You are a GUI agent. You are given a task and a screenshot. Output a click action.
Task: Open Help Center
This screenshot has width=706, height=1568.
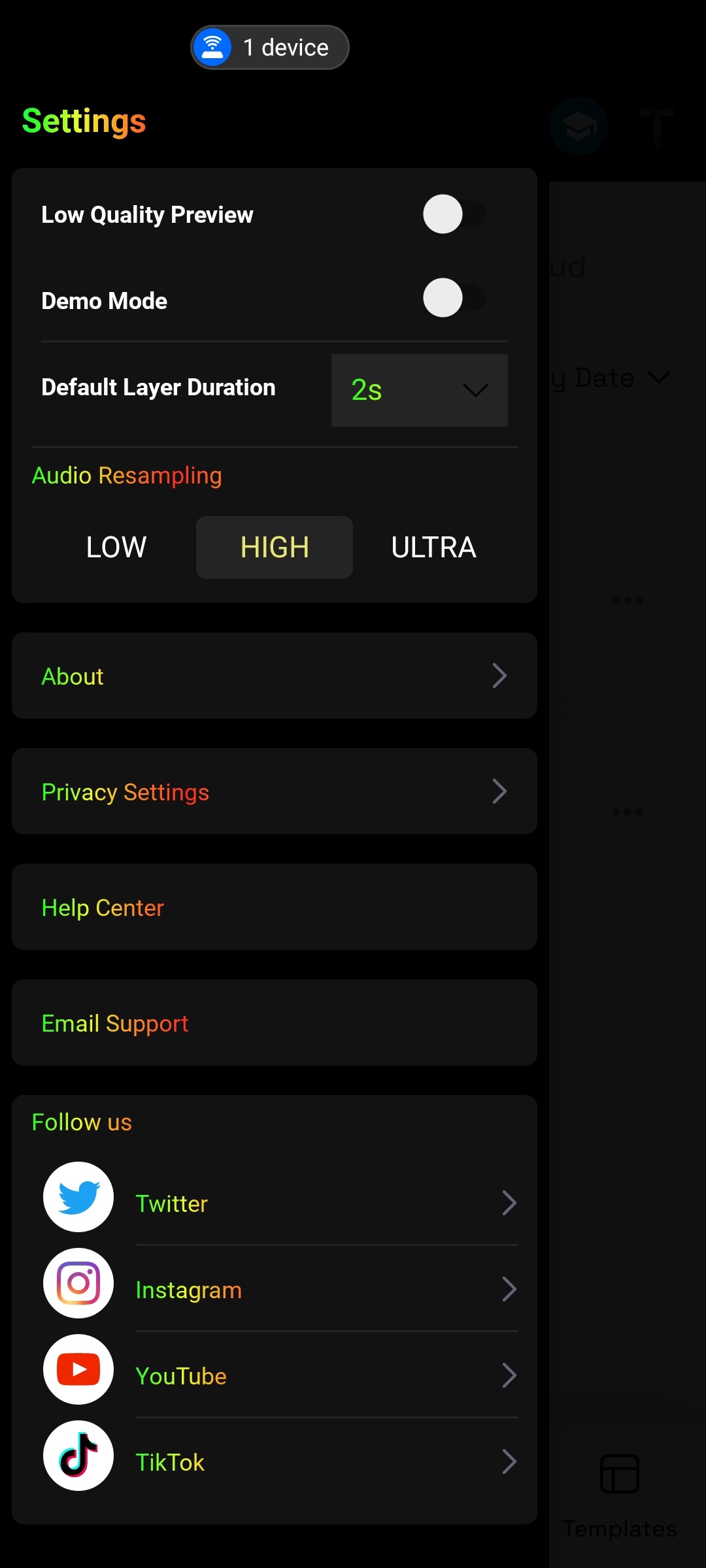[x=275, y=907]
